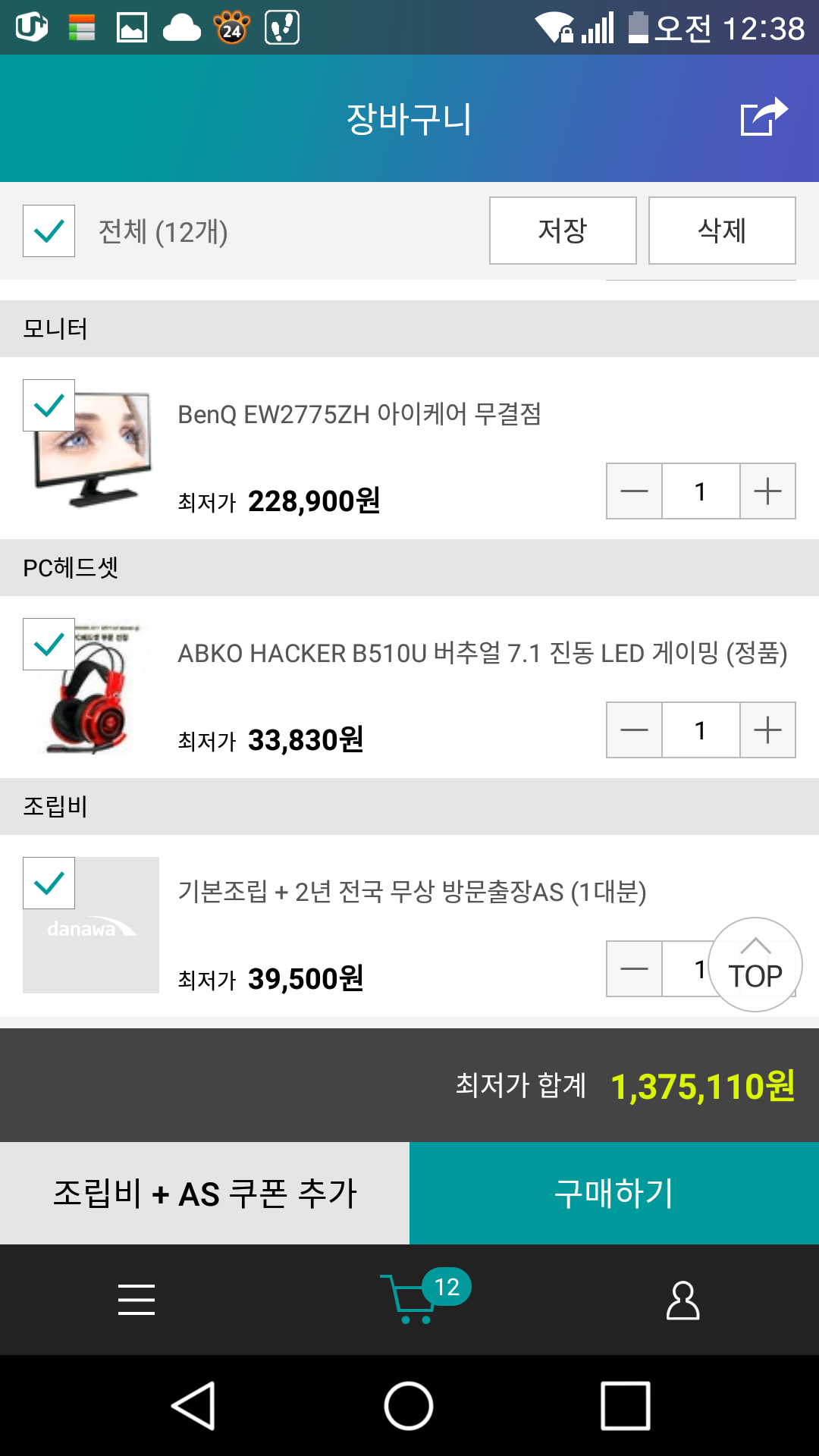Open the user profile icon
This screenshot has height=1456, width=819.
(682, 1300)
